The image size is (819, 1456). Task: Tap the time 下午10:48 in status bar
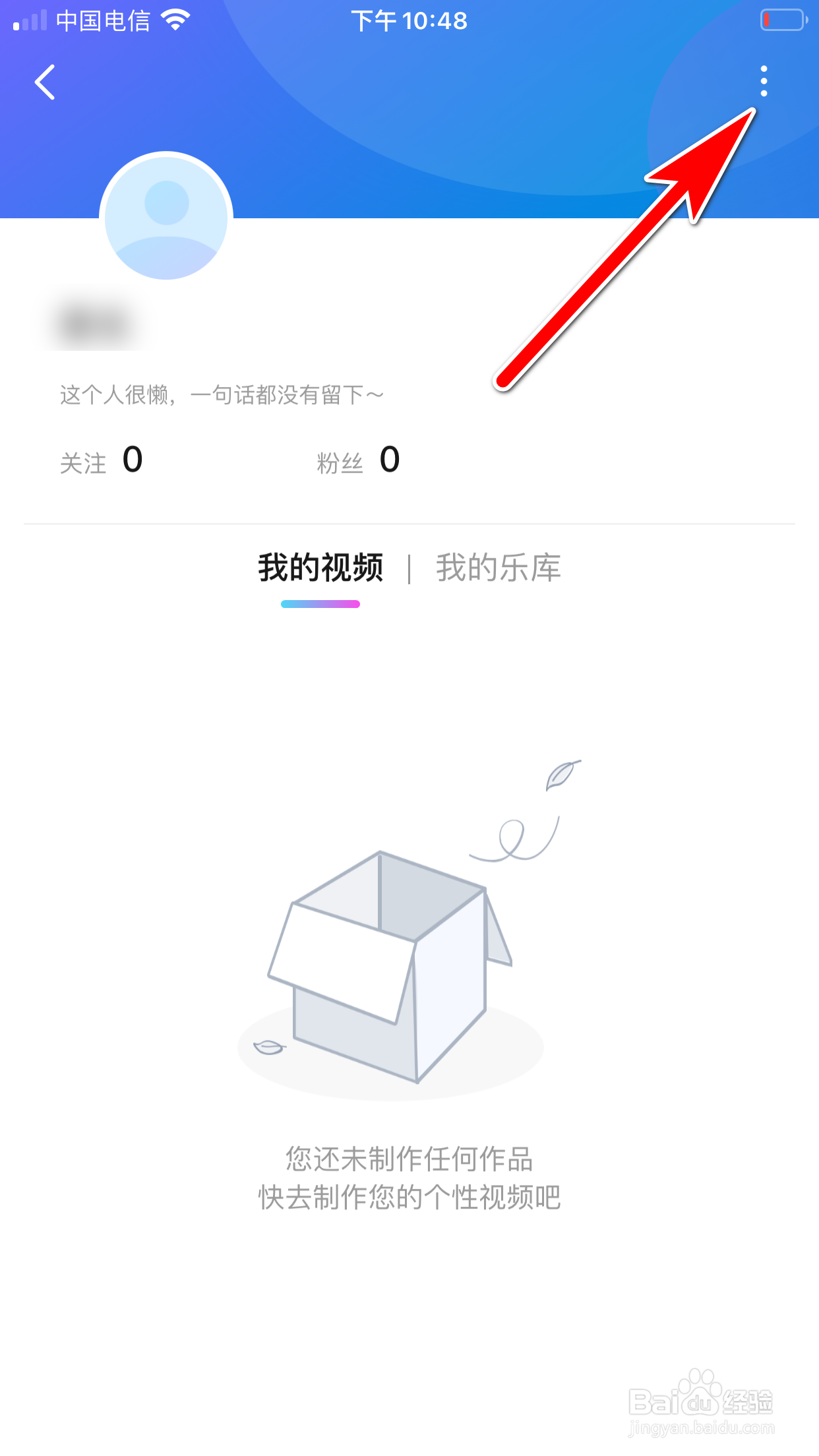(410, 20)
